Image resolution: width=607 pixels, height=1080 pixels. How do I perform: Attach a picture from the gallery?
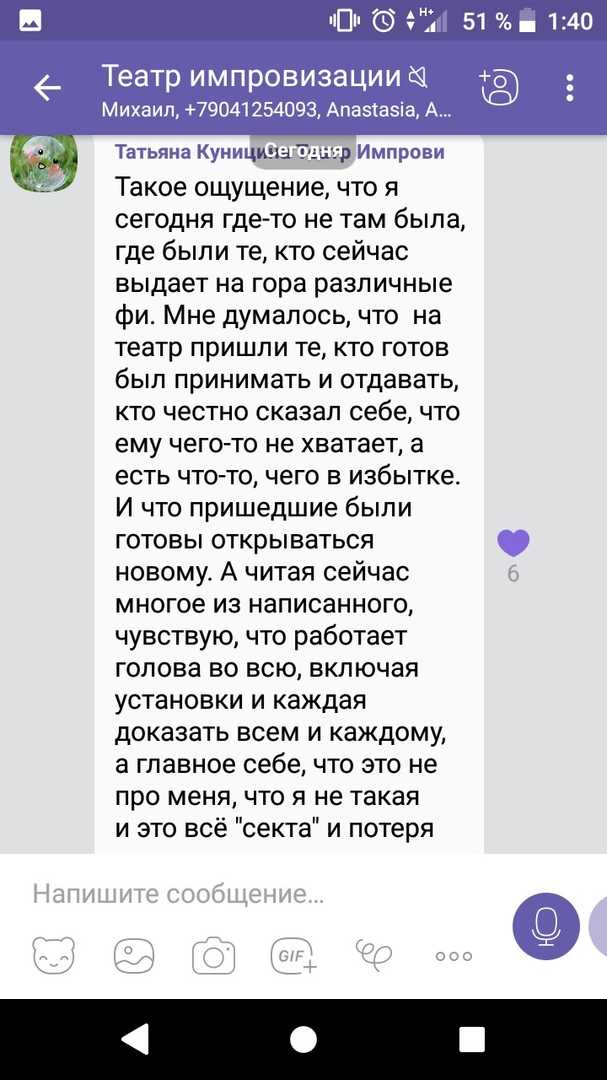click(134, 956)
